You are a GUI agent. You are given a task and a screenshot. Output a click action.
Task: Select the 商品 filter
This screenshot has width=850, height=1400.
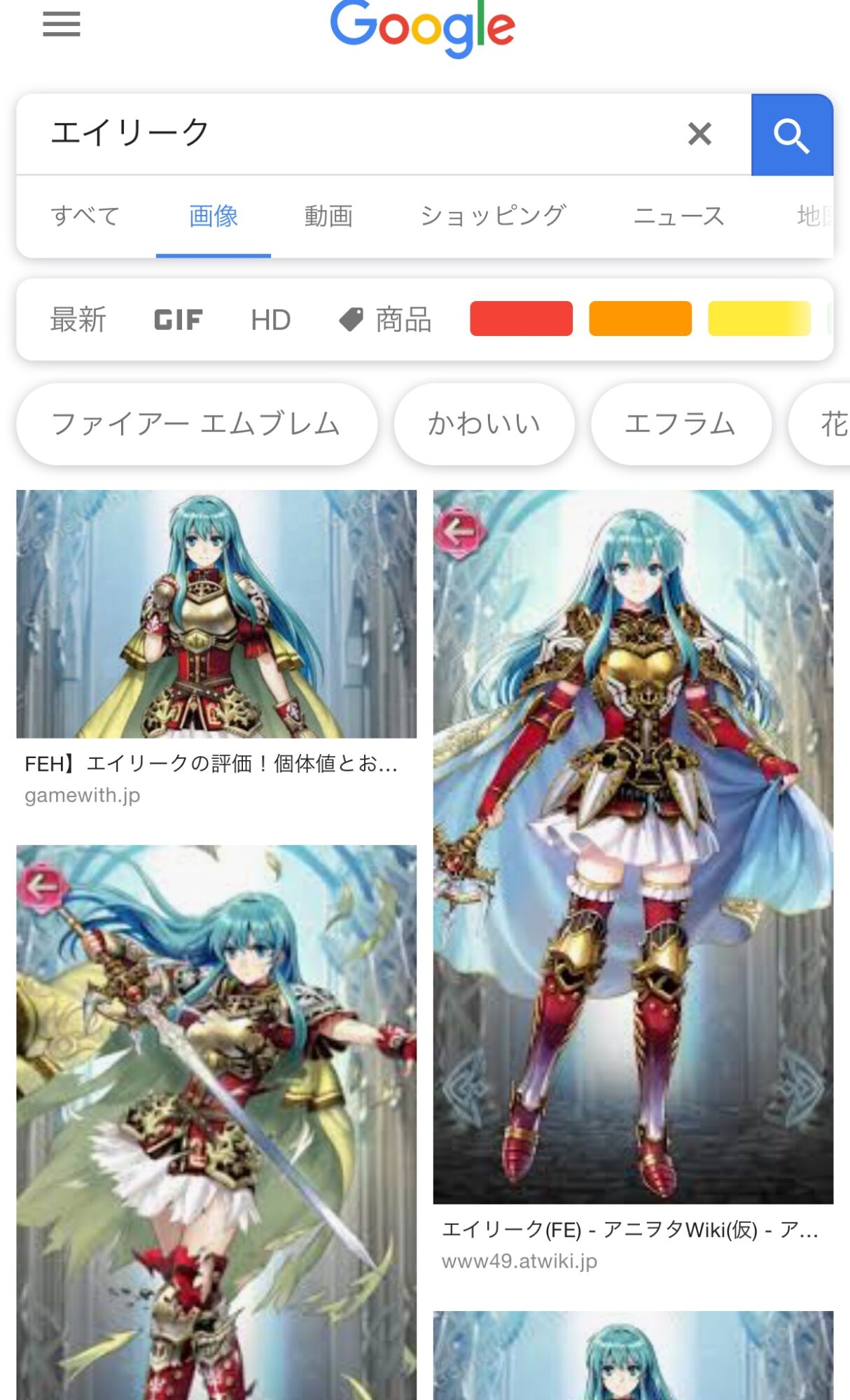pyautogui.click(x=386, y=320)
